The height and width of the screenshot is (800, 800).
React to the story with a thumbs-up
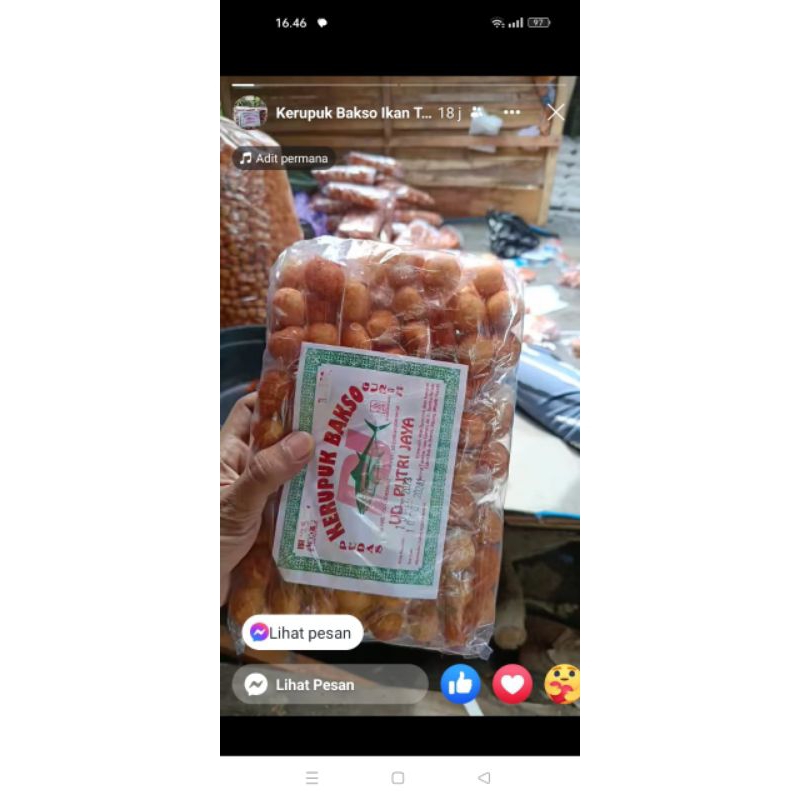(x=460, y=685)
